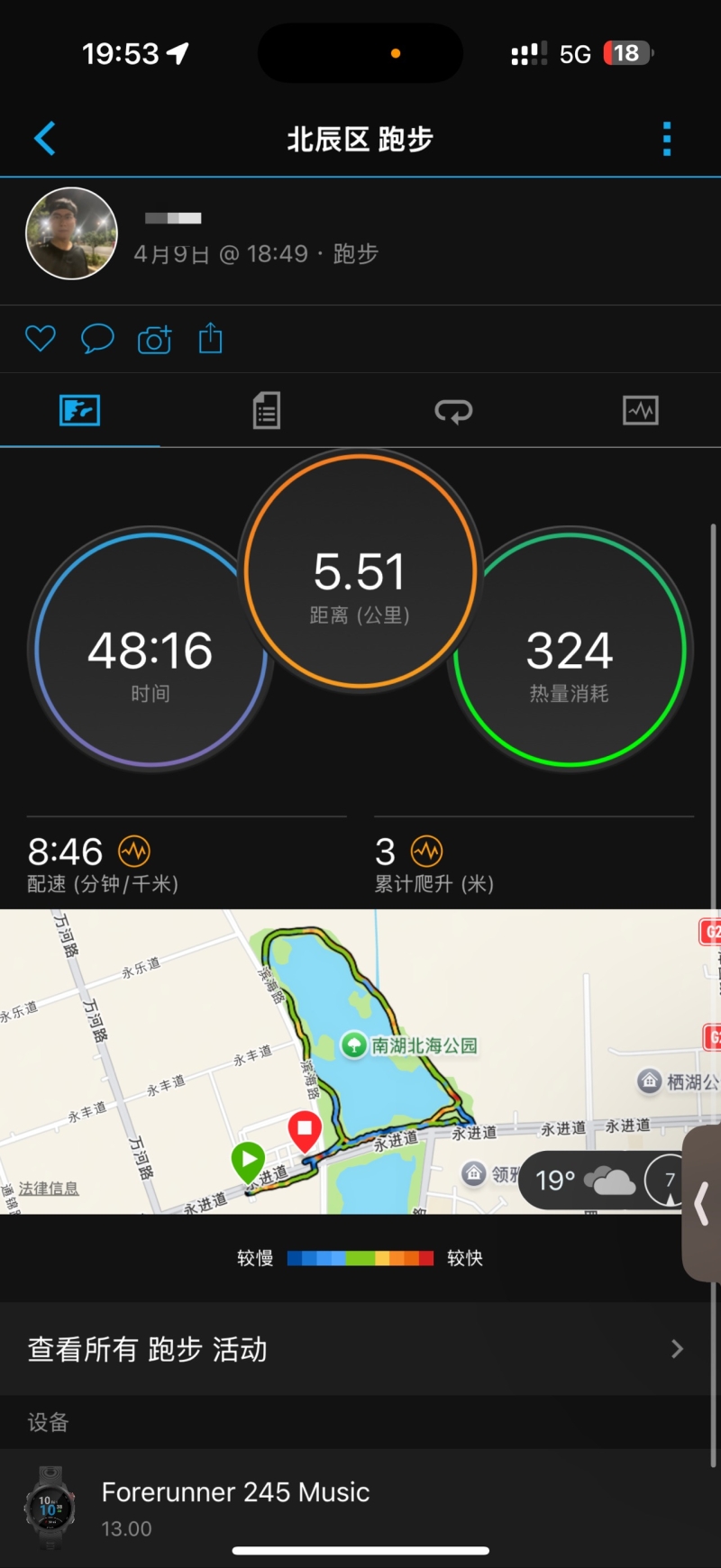Open comments for this activity
This screenshot has height=1568, width=721.
click(97, 339)
